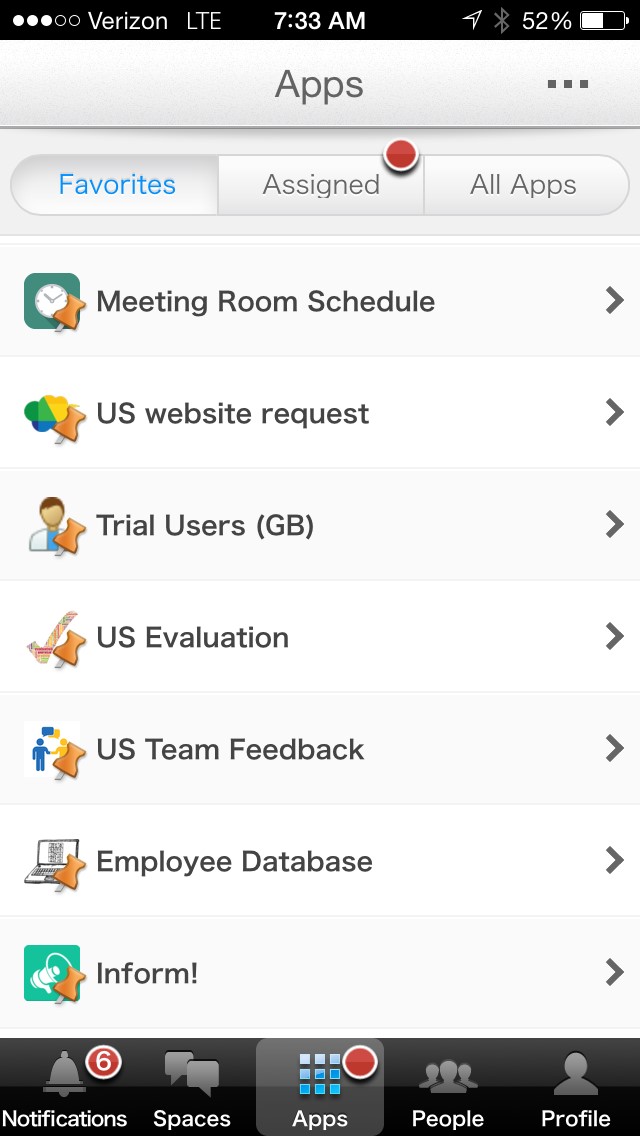Open the US website request app
This screenshot has height=1136, width=640.
tap(320, 413)
